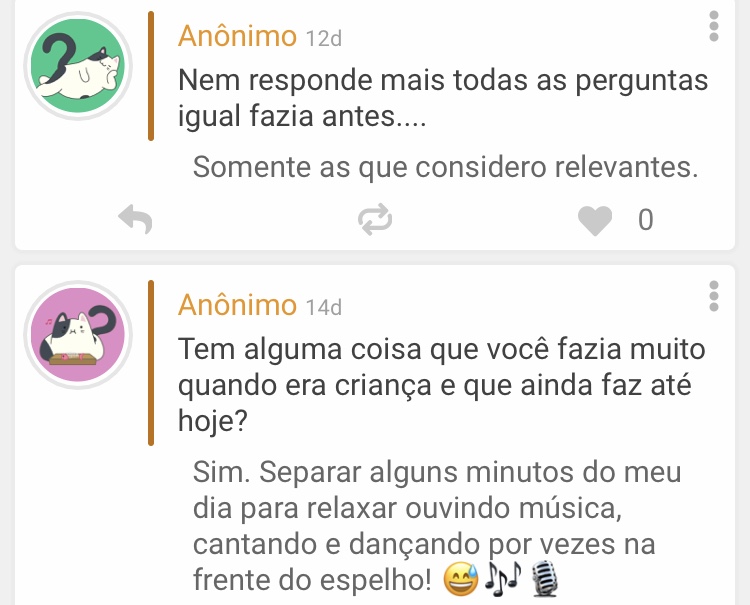Open the green cat avatar of Anônimo 12d
The height and width of the screenshot is (605, 750).
point(78,66)
